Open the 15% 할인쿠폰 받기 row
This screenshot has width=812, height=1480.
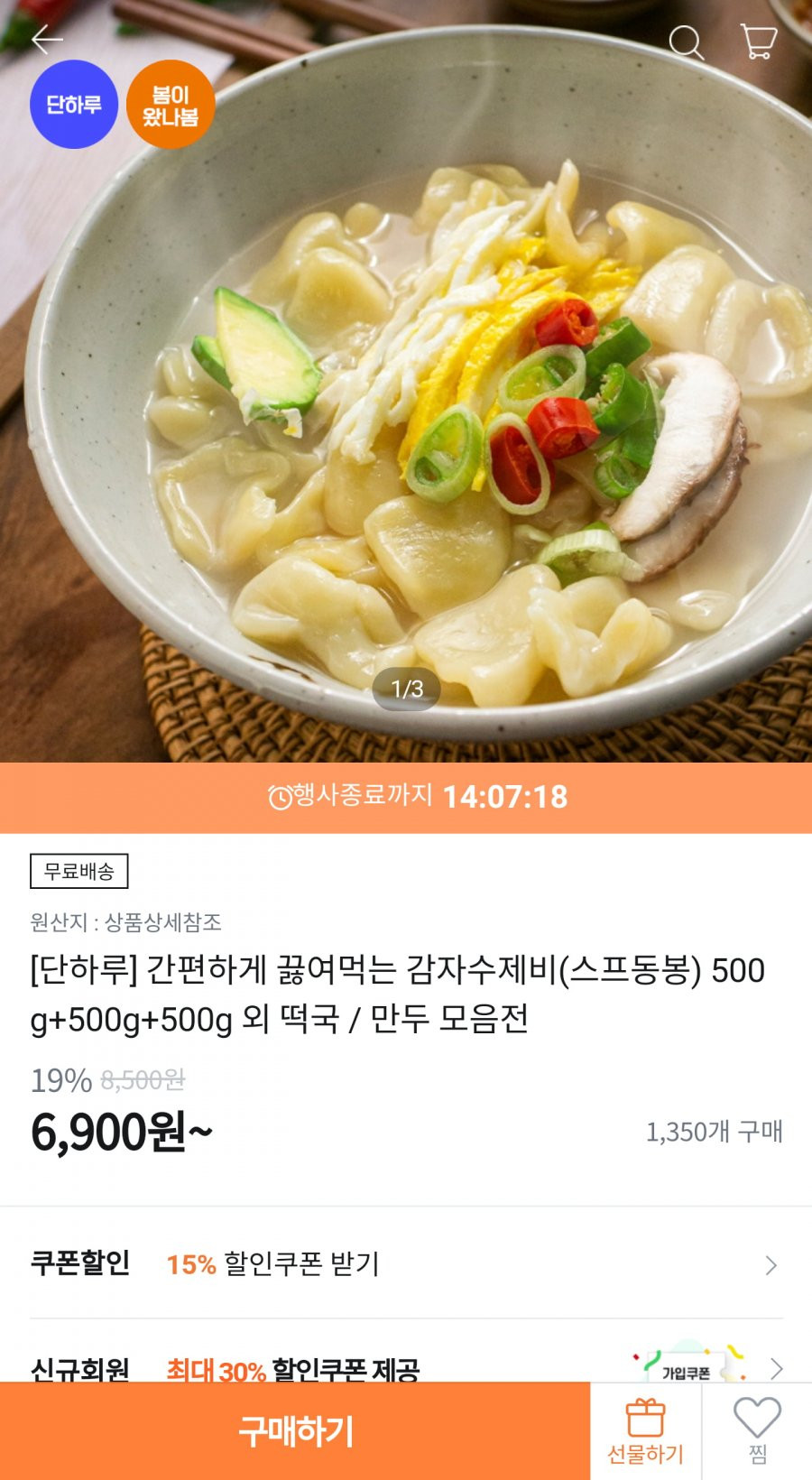click(x=406, y=1263)
